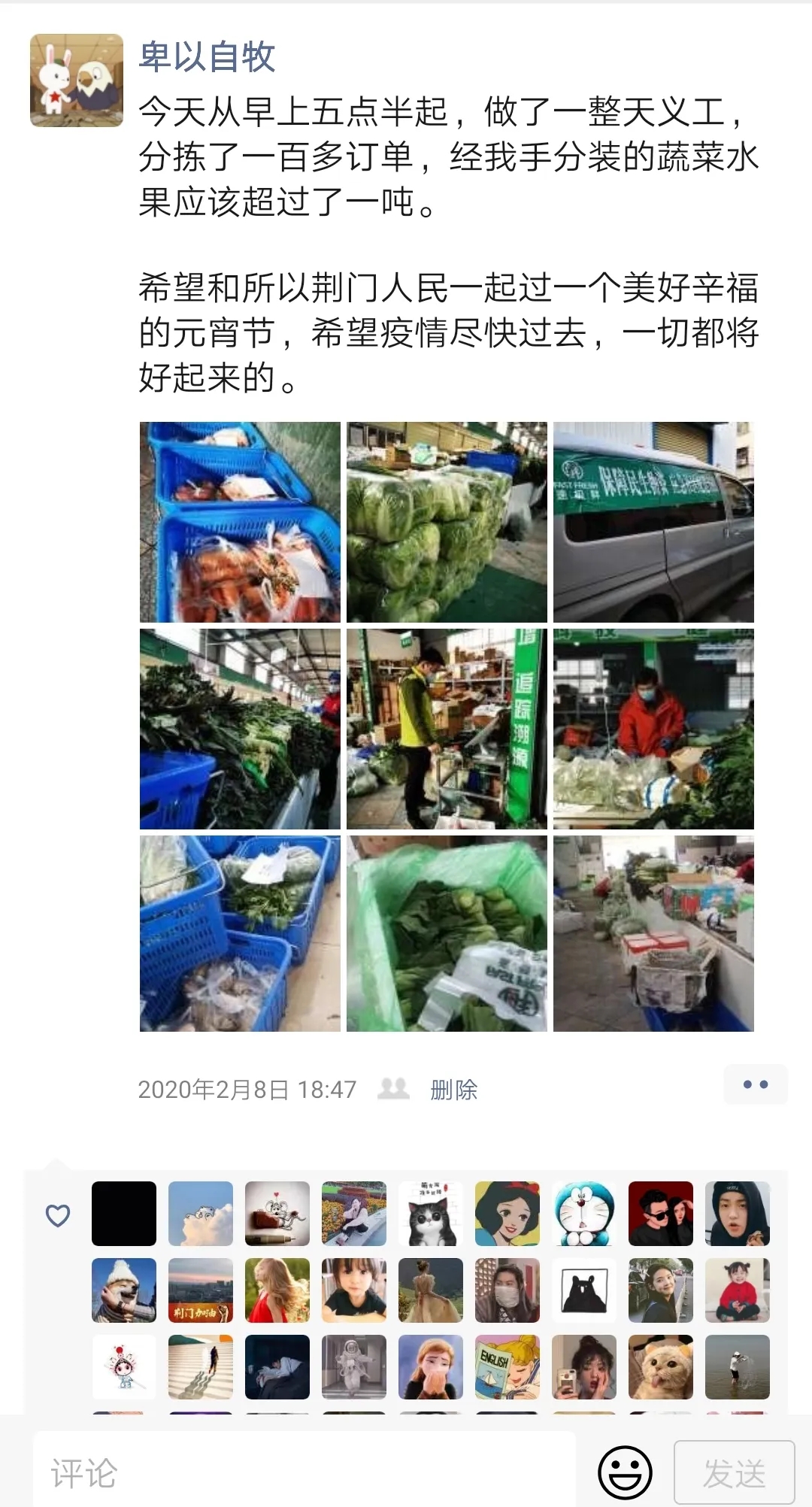Open the photo of carrots in blue baskets

coord(240,522)
